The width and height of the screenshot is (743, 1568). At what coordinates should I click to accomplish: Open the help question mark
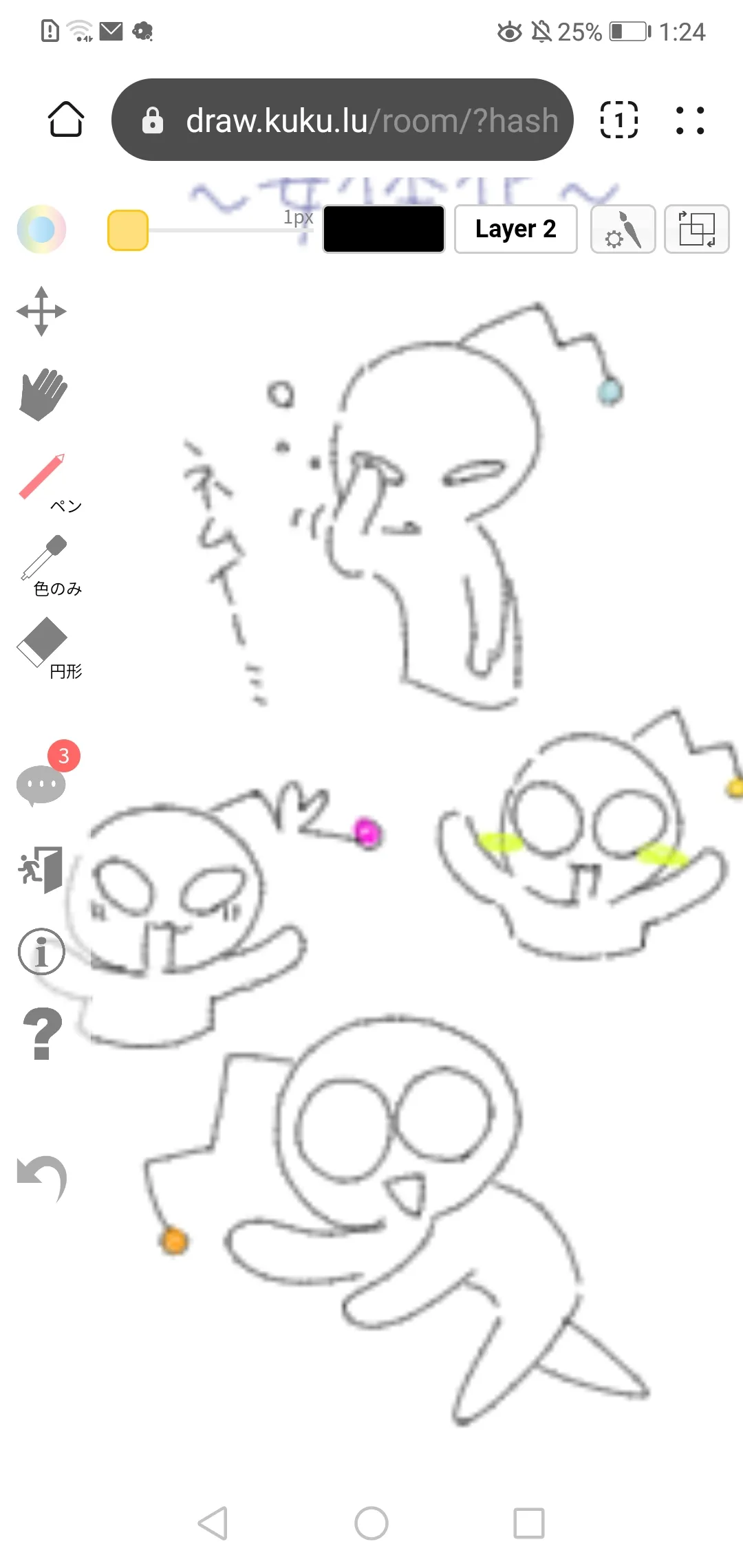coord(43,1034)
